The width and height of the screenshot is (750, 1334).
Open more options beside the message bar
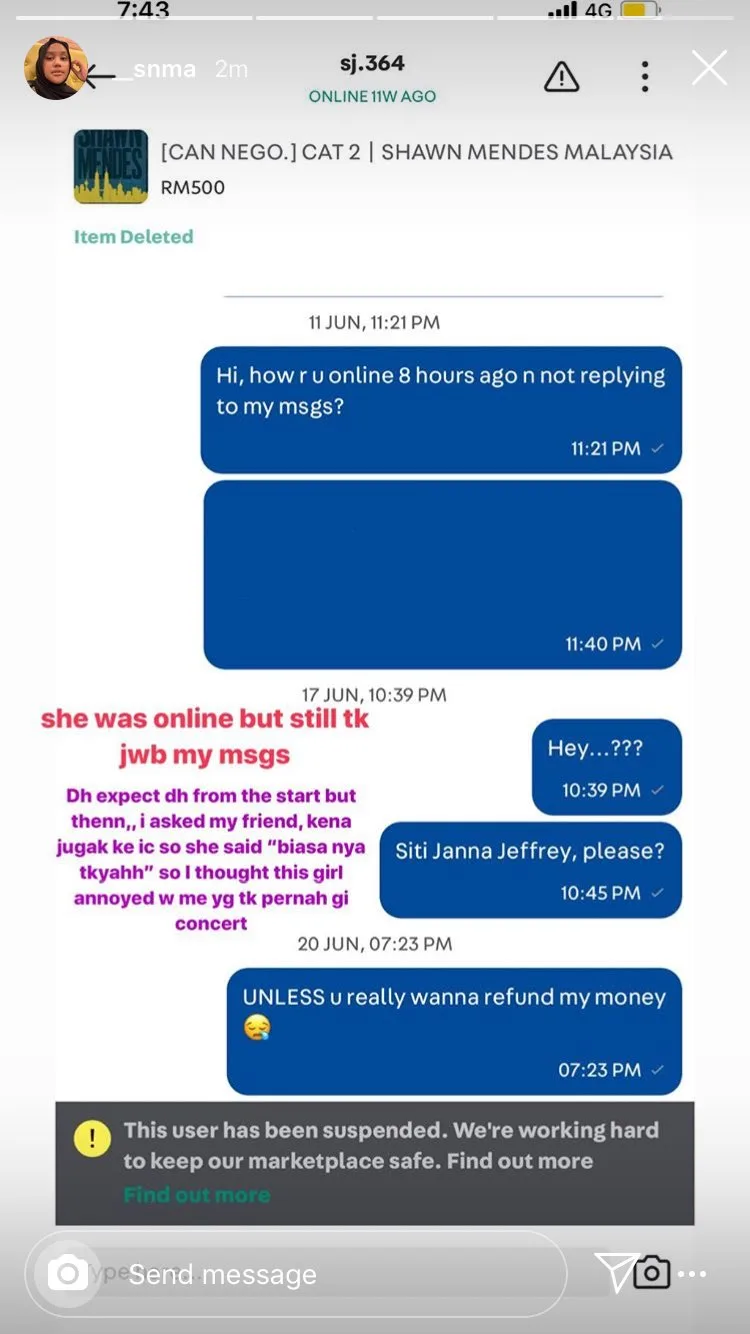692,1274
